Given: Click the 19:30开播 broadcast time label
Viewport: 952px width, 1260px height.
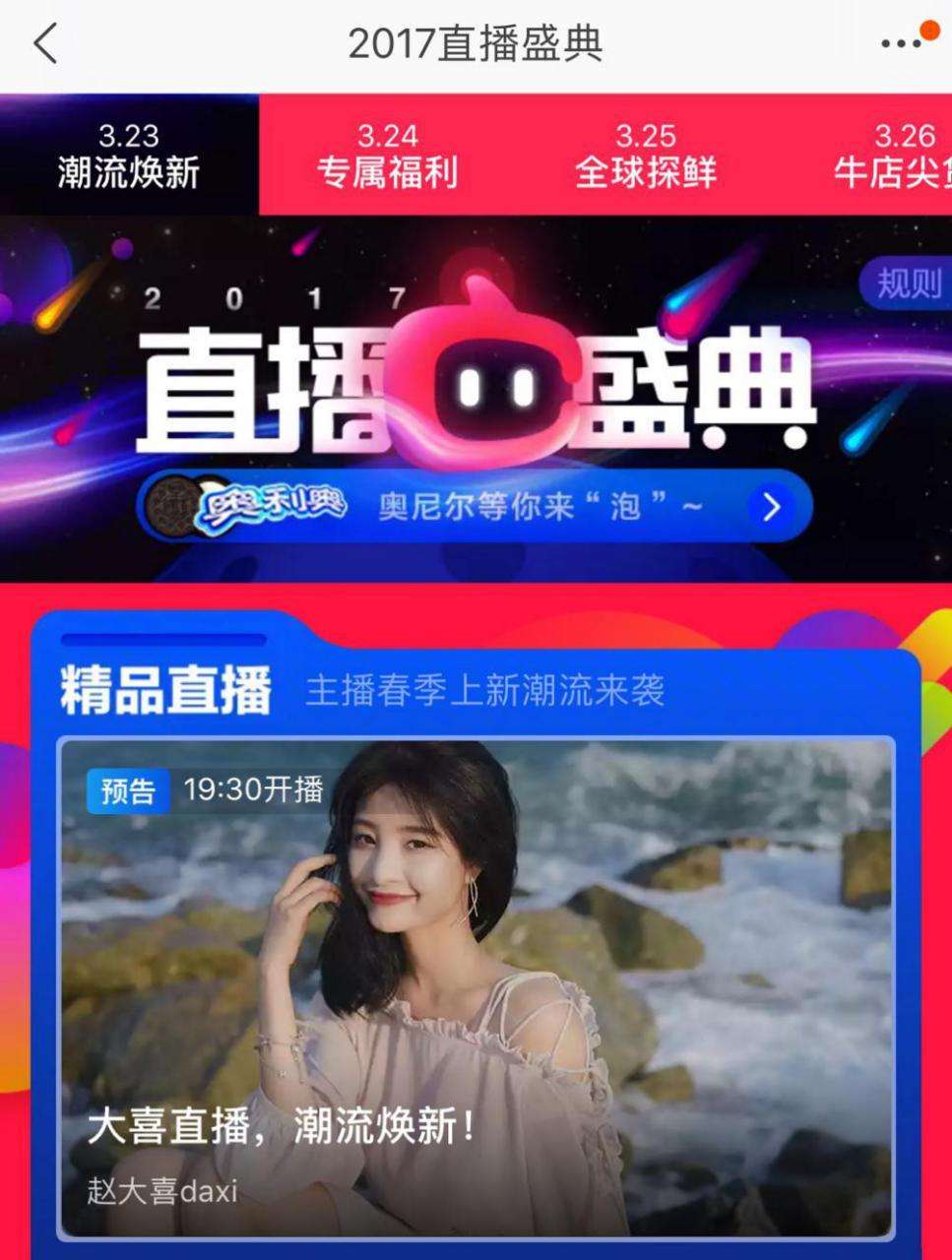Looking at the screenshot, I should pyautogui.click(x=254, y=787).
